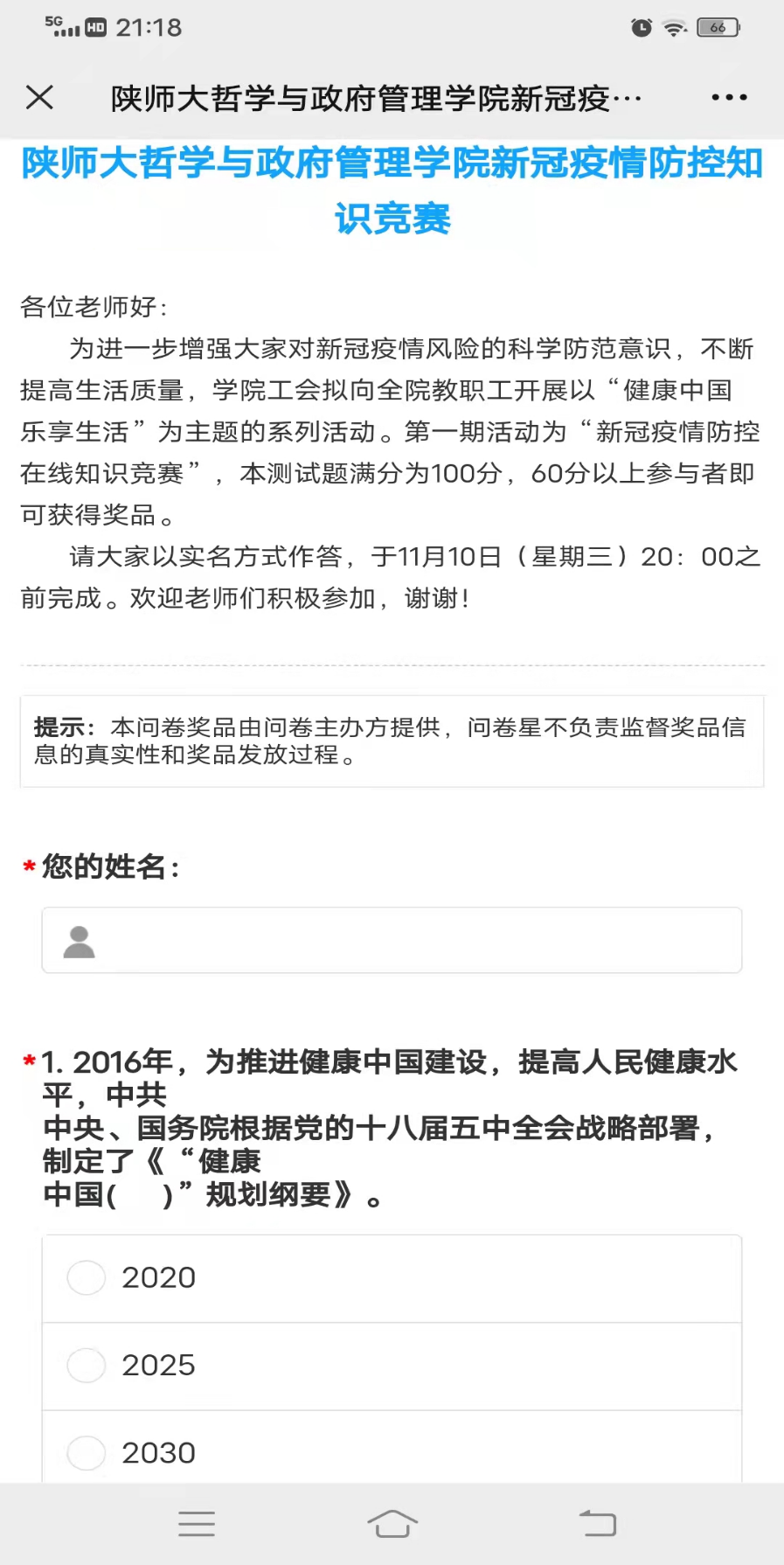784x1565 pixels.
Task: Tap the name input field
Action: (x=392, y=940)
